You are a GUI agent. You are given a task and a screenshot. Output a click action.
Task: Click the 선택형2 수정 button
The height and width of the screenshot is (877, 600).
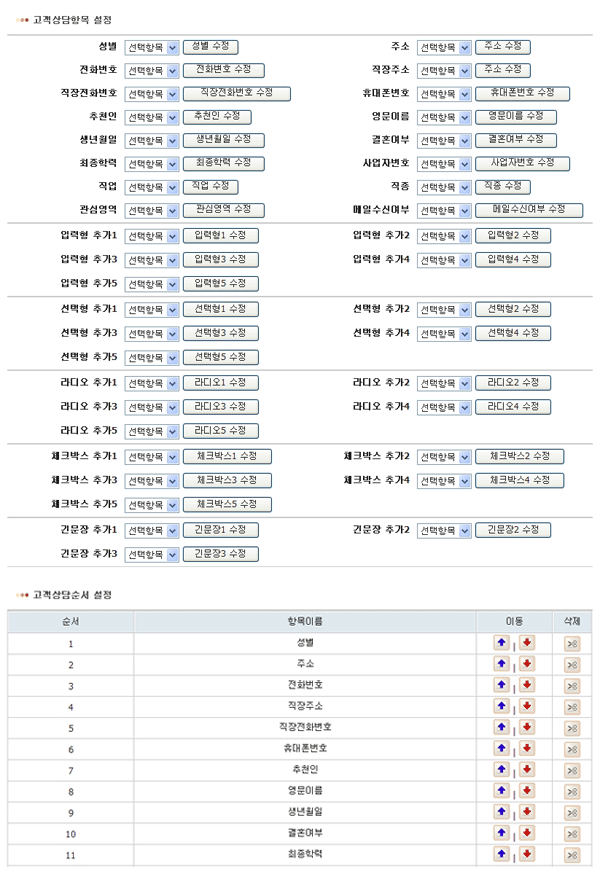click(x=512, y=309)
